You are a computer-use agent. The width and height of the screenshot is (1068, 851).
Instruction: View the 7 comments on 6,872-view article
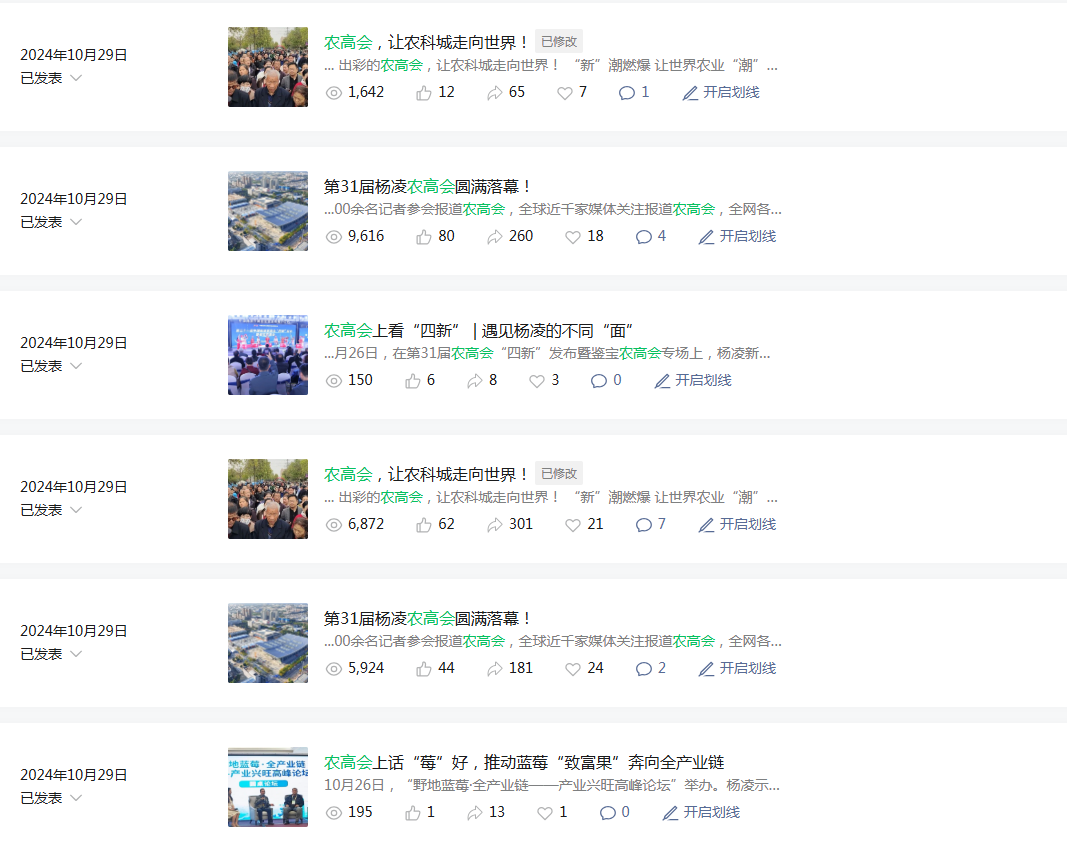point(651,525)
